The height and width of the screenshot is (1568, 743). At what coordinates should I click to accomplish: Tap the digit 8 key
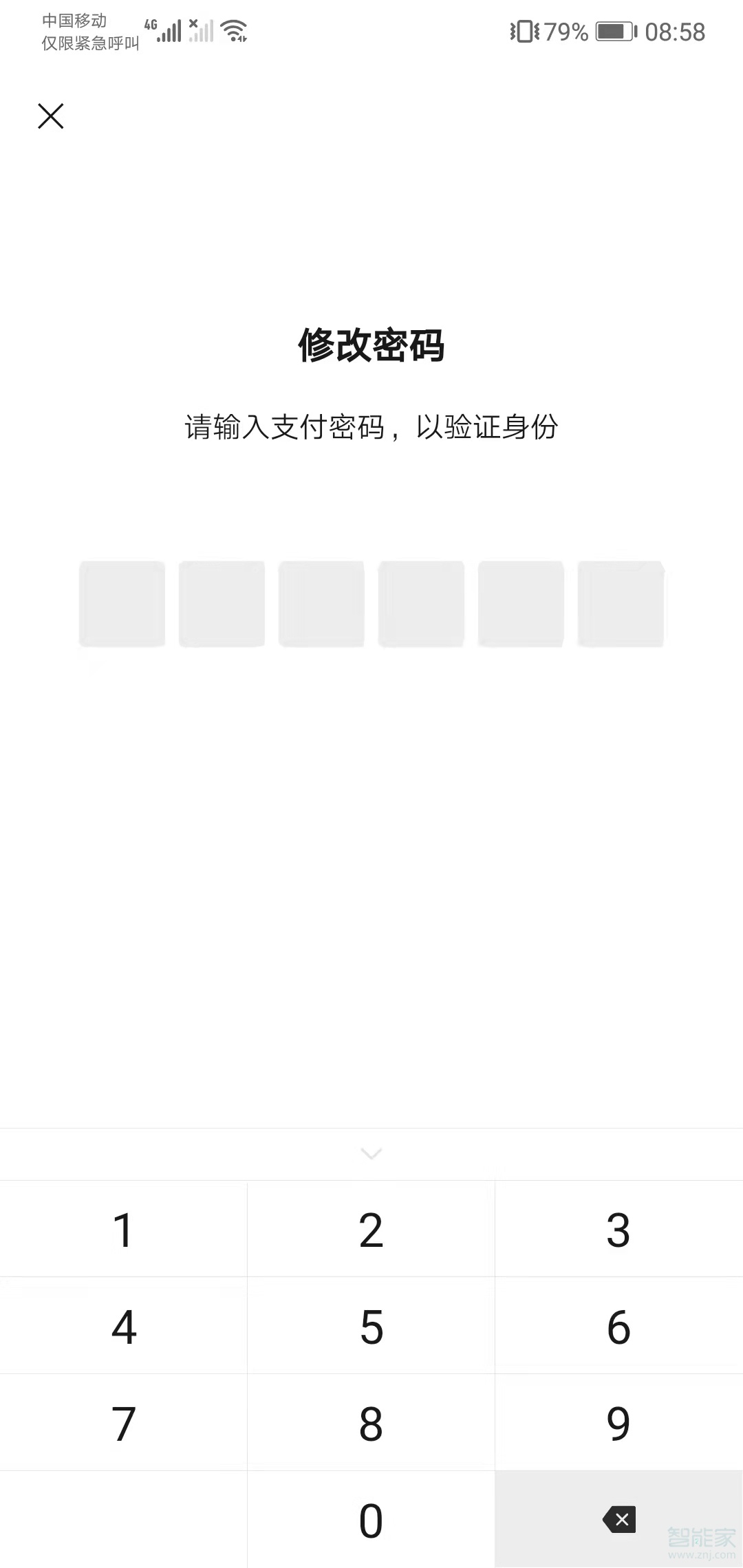[x=371, y=1424]
